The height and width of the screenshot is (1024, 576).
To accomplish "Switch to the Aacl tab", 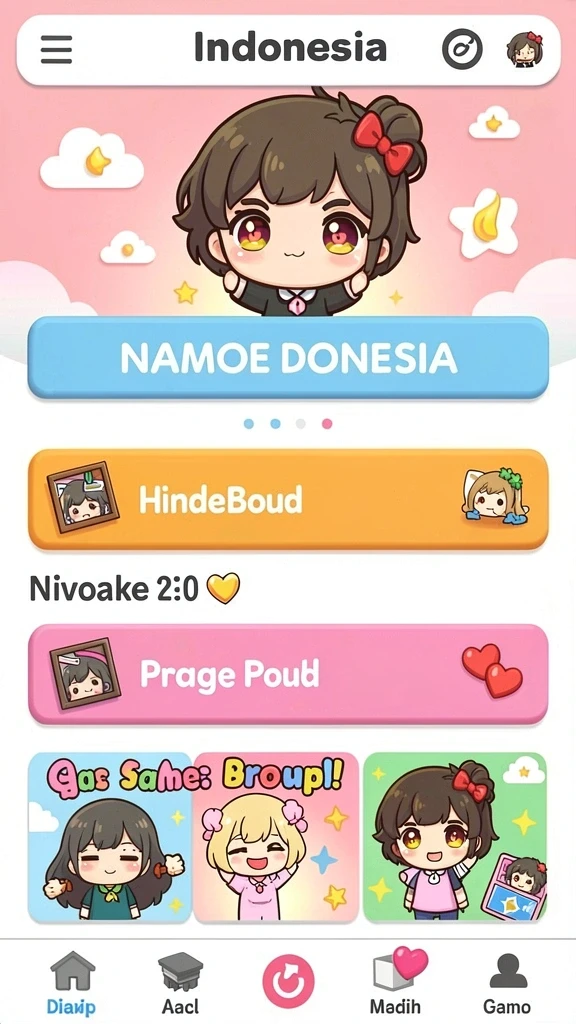I will coord(180,984).
